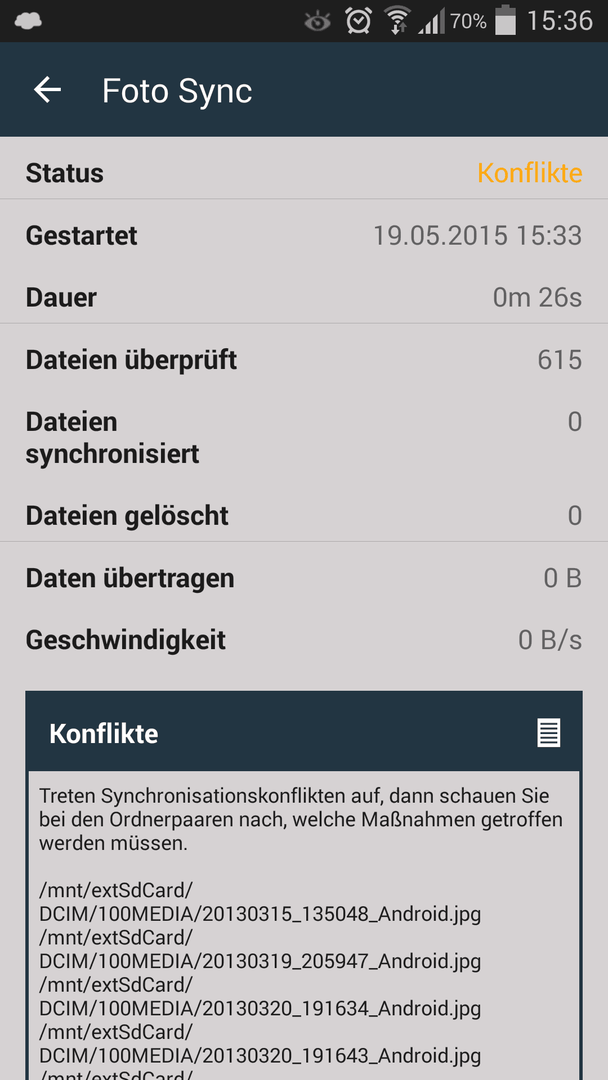
Task: Open the list icon in Konflikte header
Action: 549,734
